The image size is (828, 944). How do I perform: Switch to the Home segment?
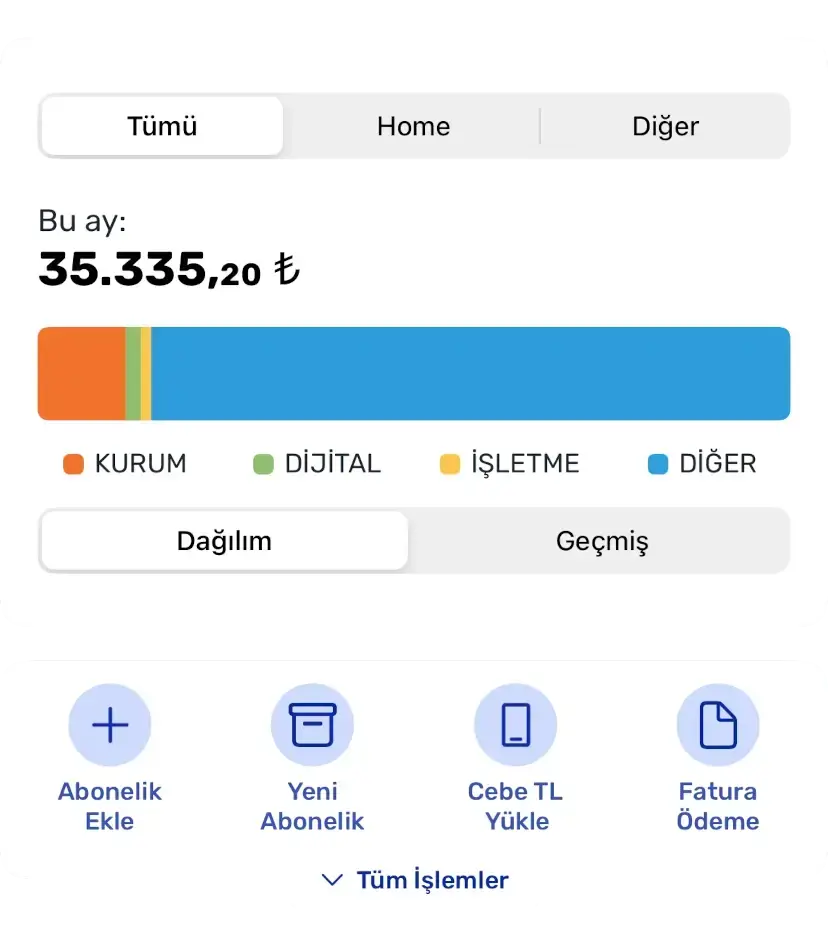pos(413,126)
